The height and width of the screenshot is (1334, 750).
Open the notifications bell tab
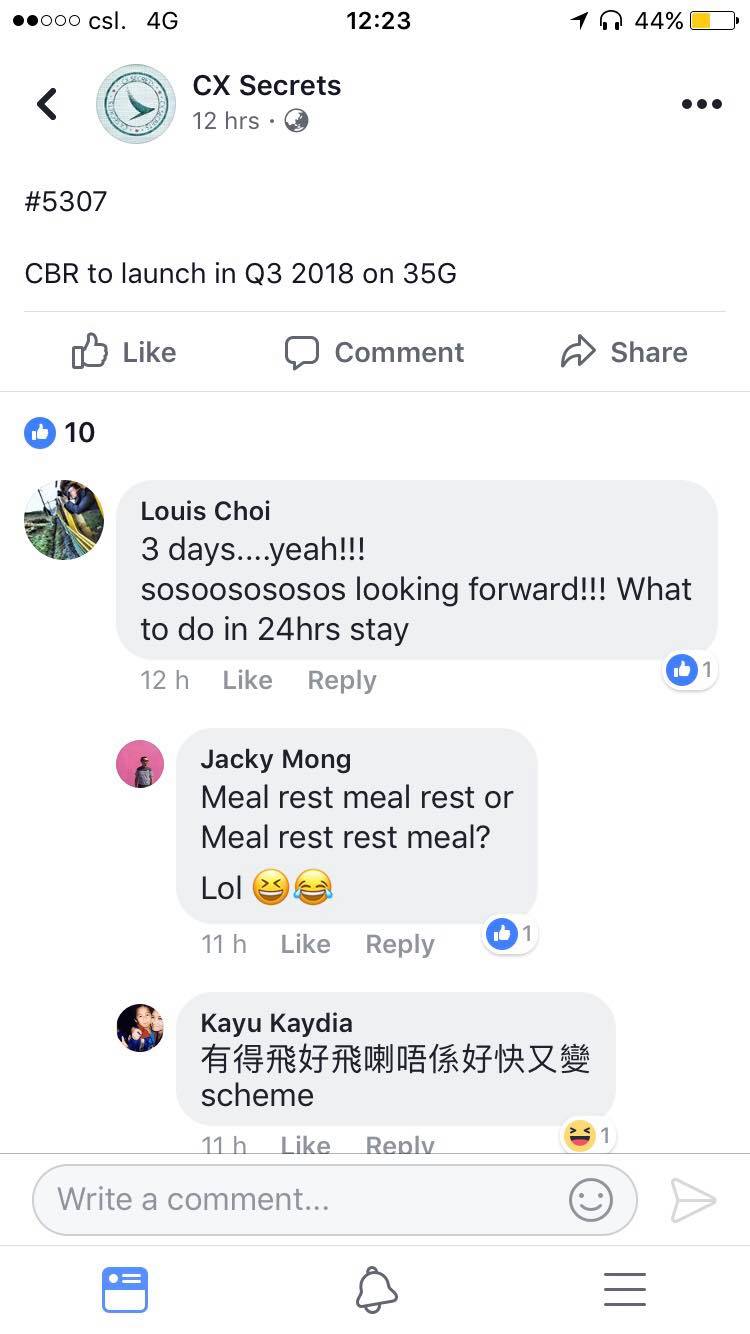376,1290
